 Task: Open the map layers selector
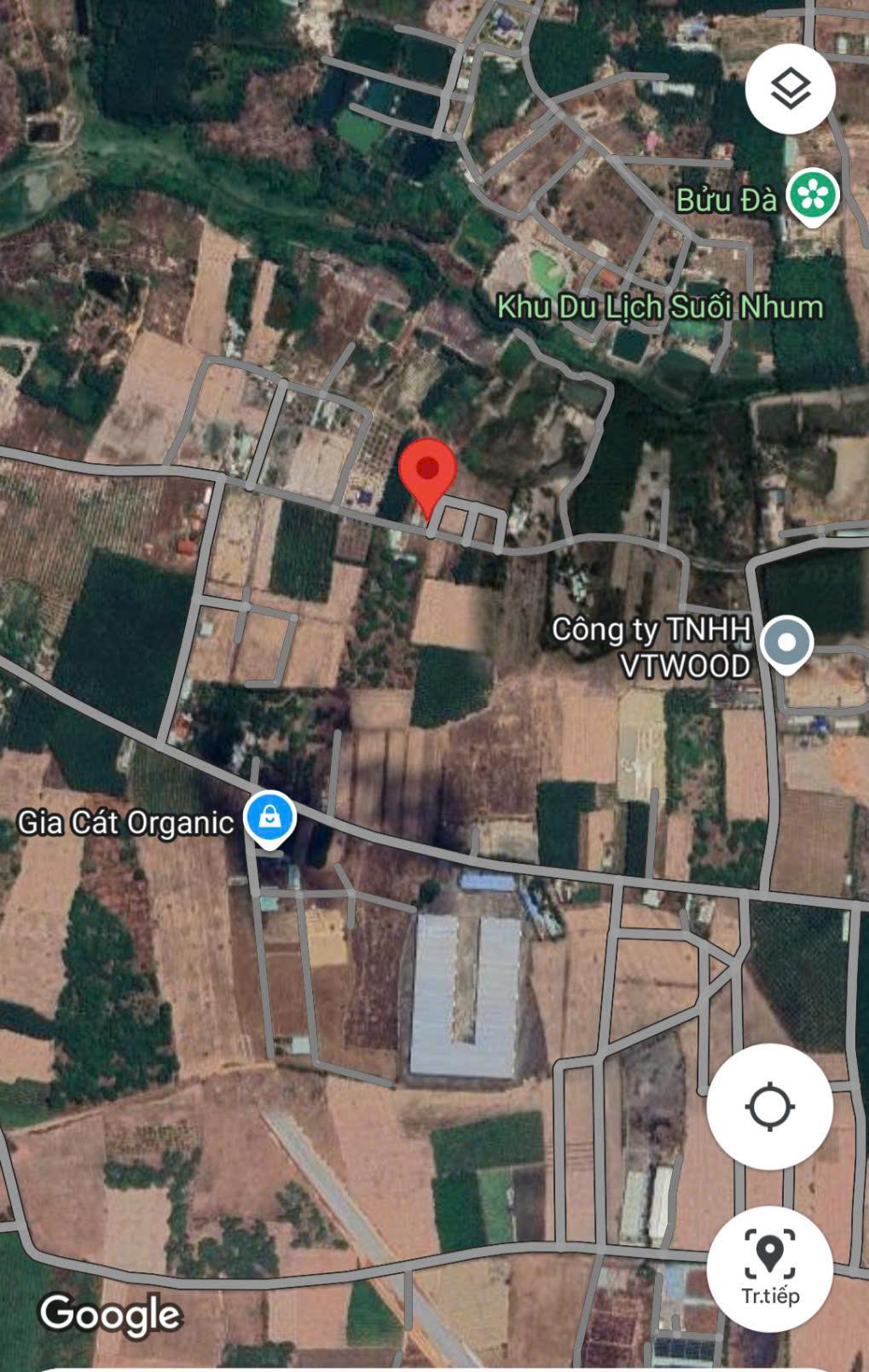point(790,89)
